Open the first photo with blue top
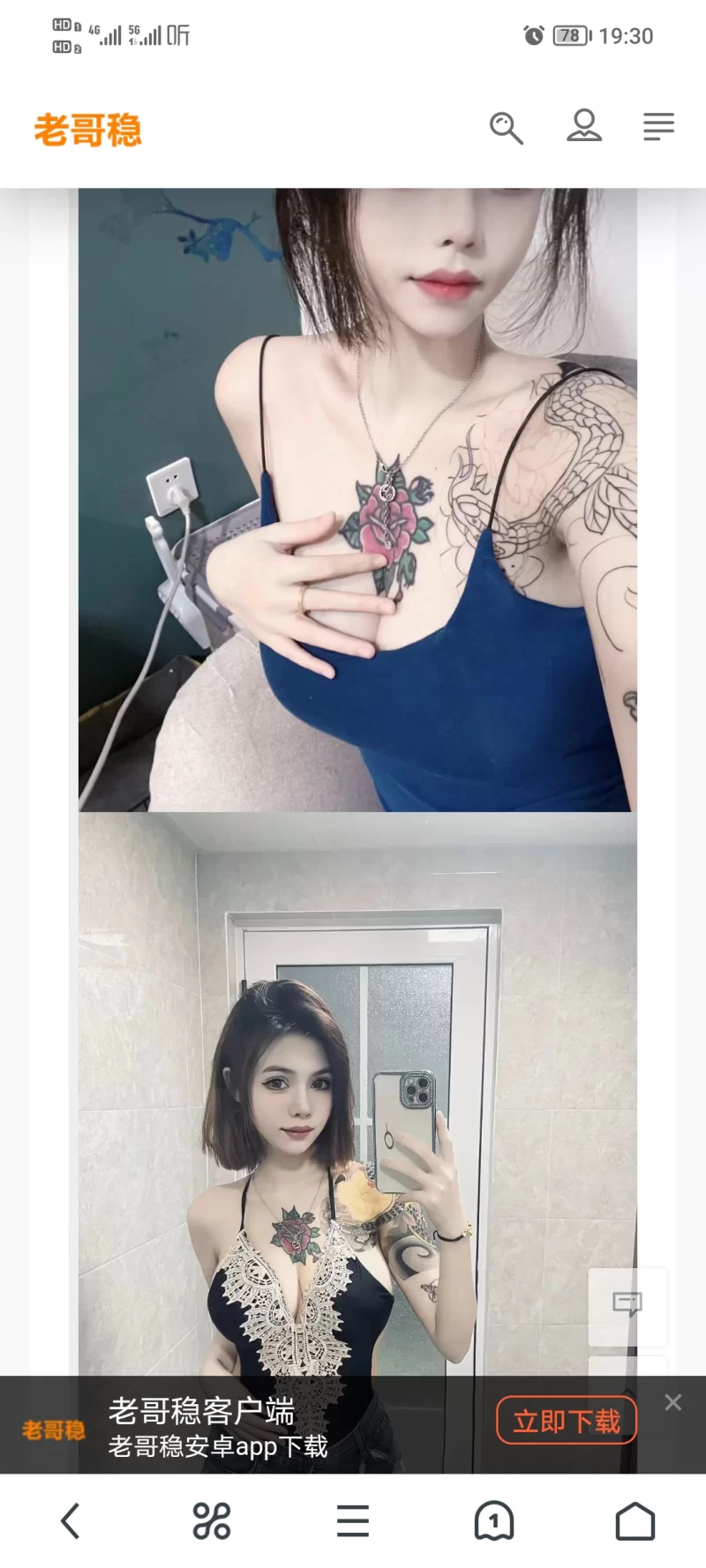 click(357, 499)
